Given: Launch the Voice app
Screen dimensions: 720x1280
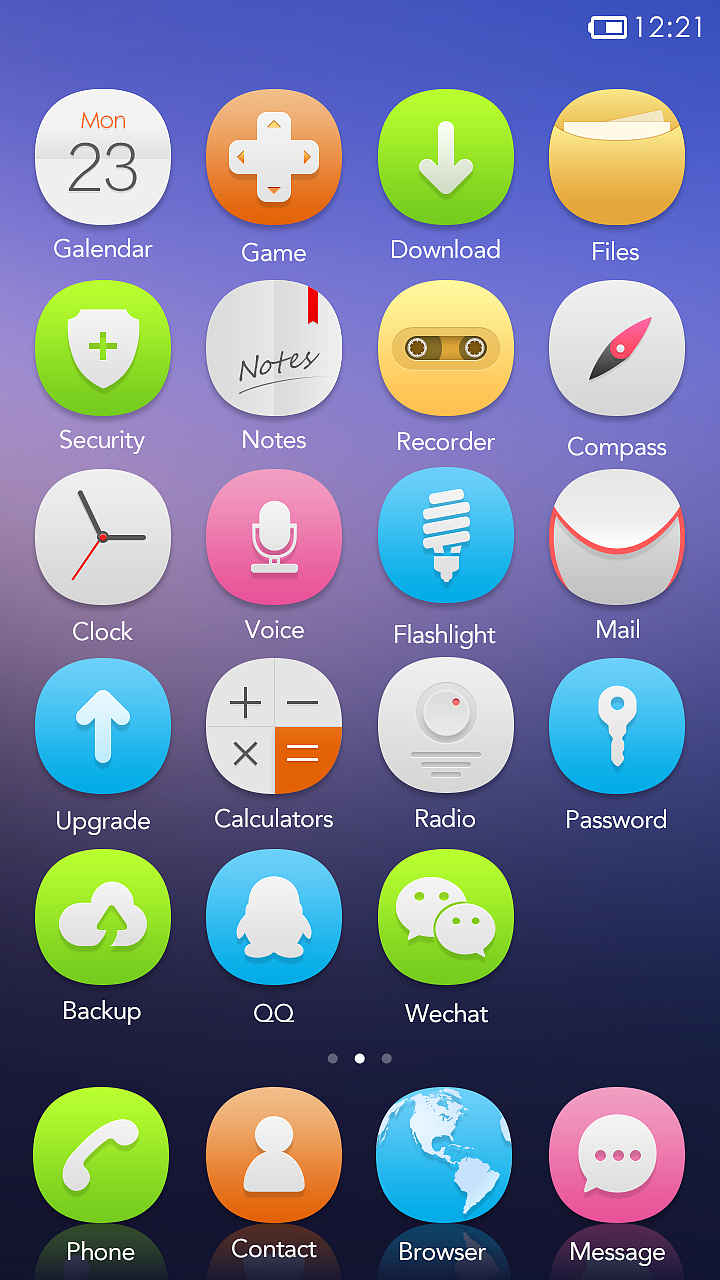Looking at the screenshot, I should pyautogui.click(x=274, y=537).
